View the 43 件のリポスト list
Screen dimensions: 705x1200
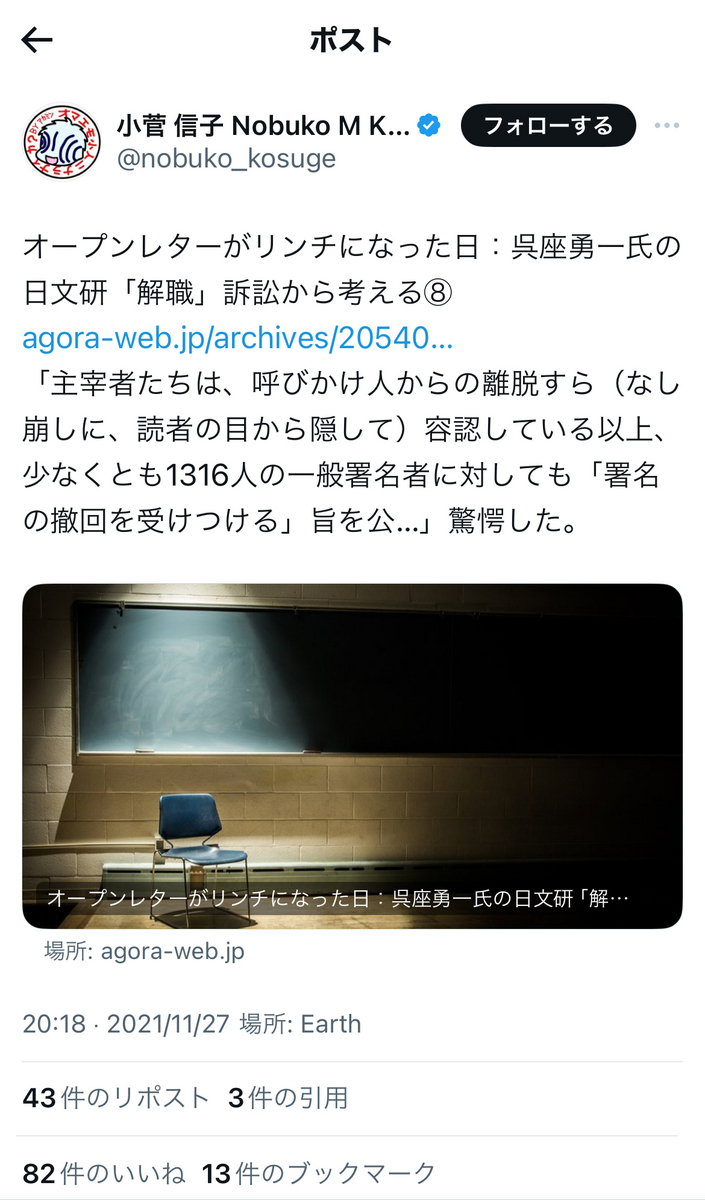click(116, 1098)
